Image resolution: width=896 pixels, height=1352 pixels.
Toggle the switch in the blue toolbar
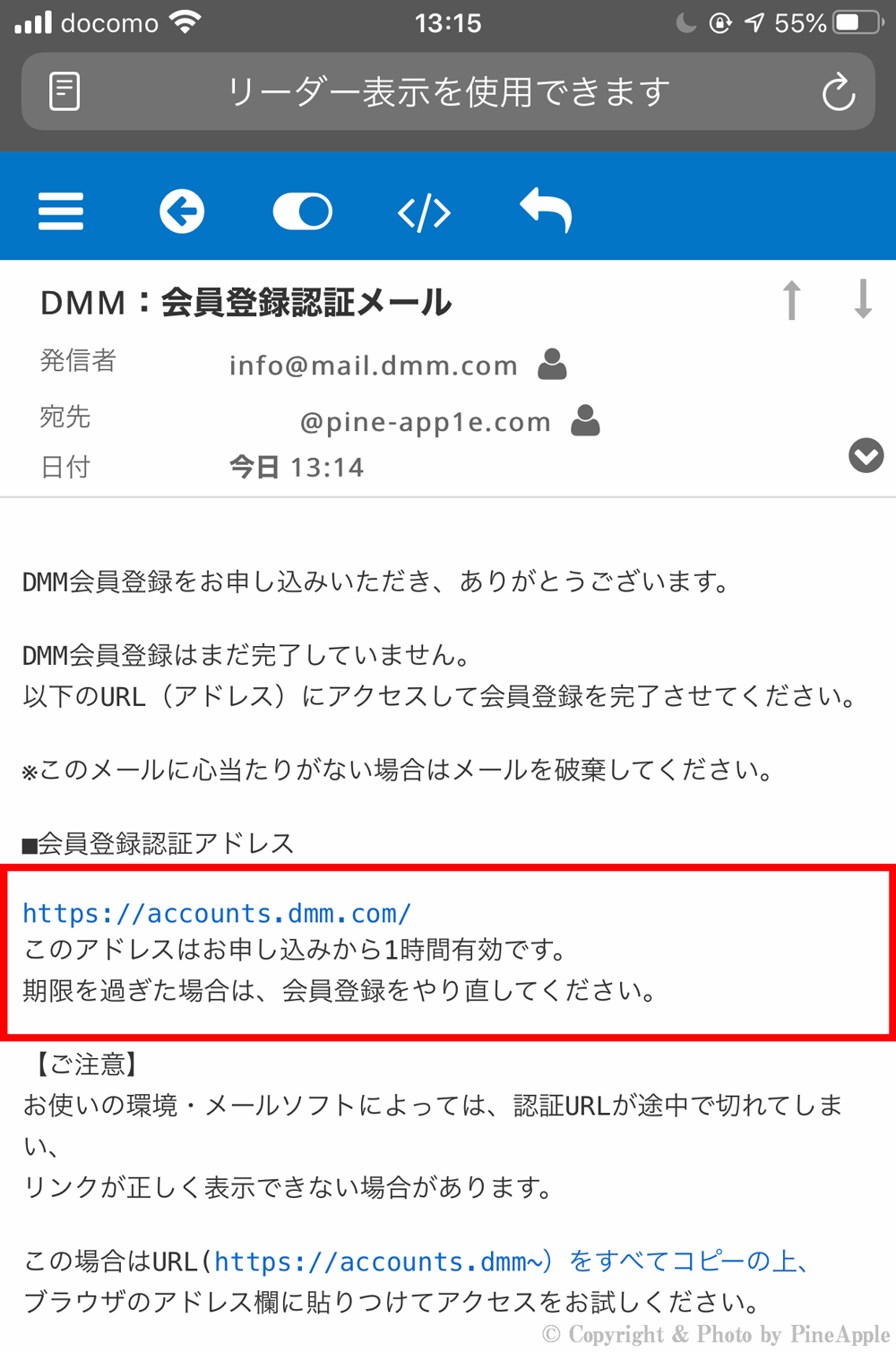(302, 212)
